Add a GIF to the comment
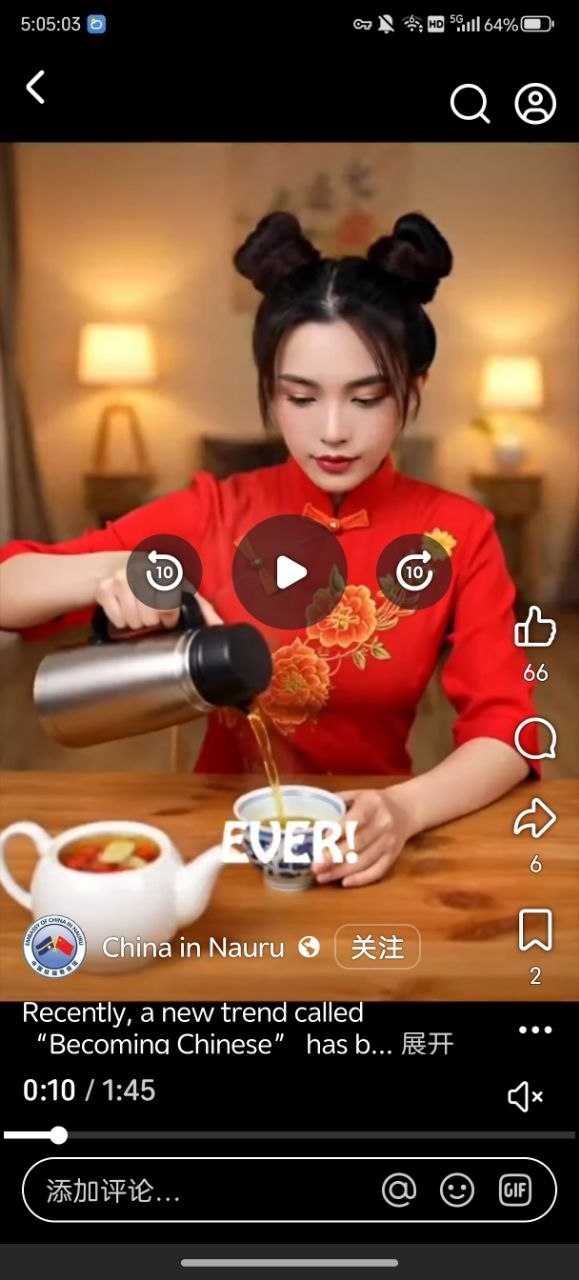The image size is (579, 1280). pyautogui.click(x=515, y=1190)
